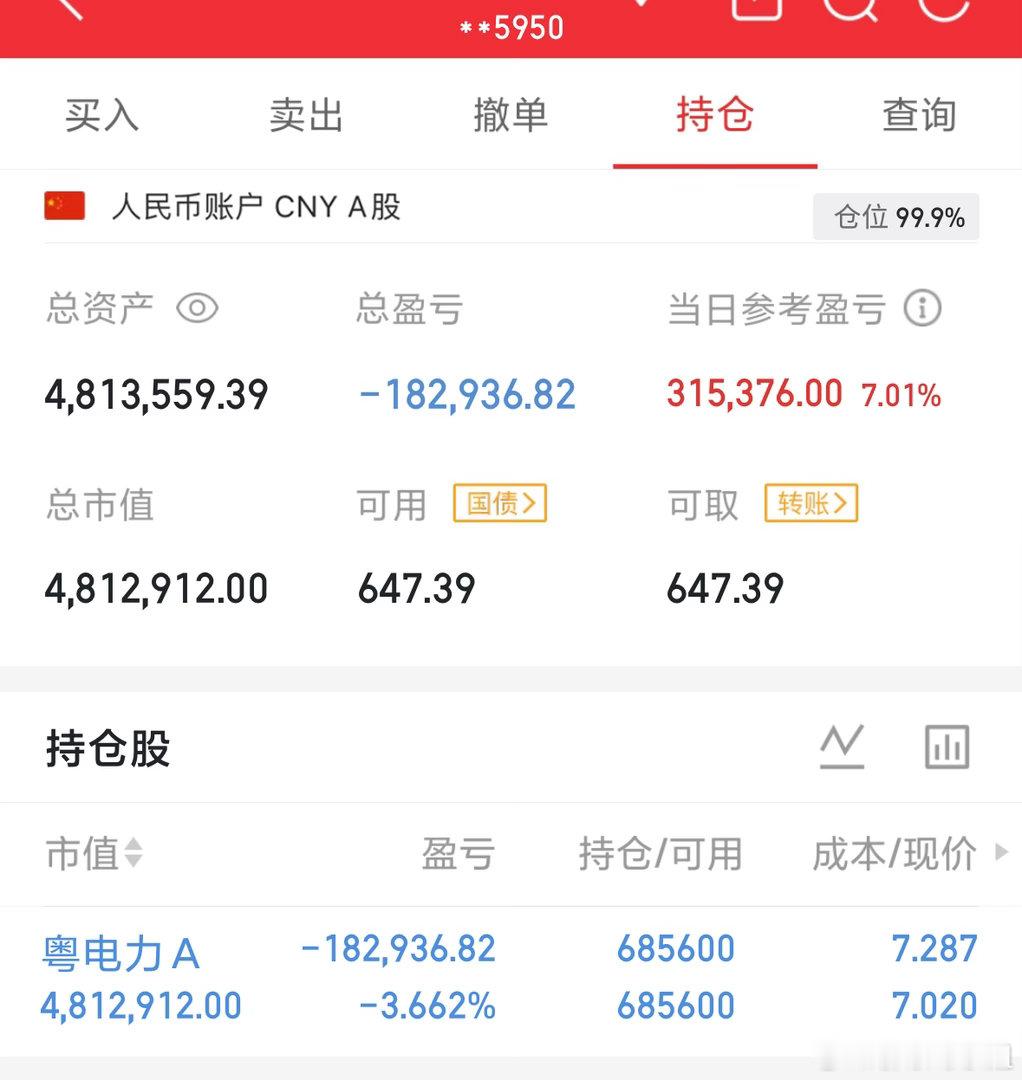
Task: Select the stock 粤电力A
Action: click(120, 953)
